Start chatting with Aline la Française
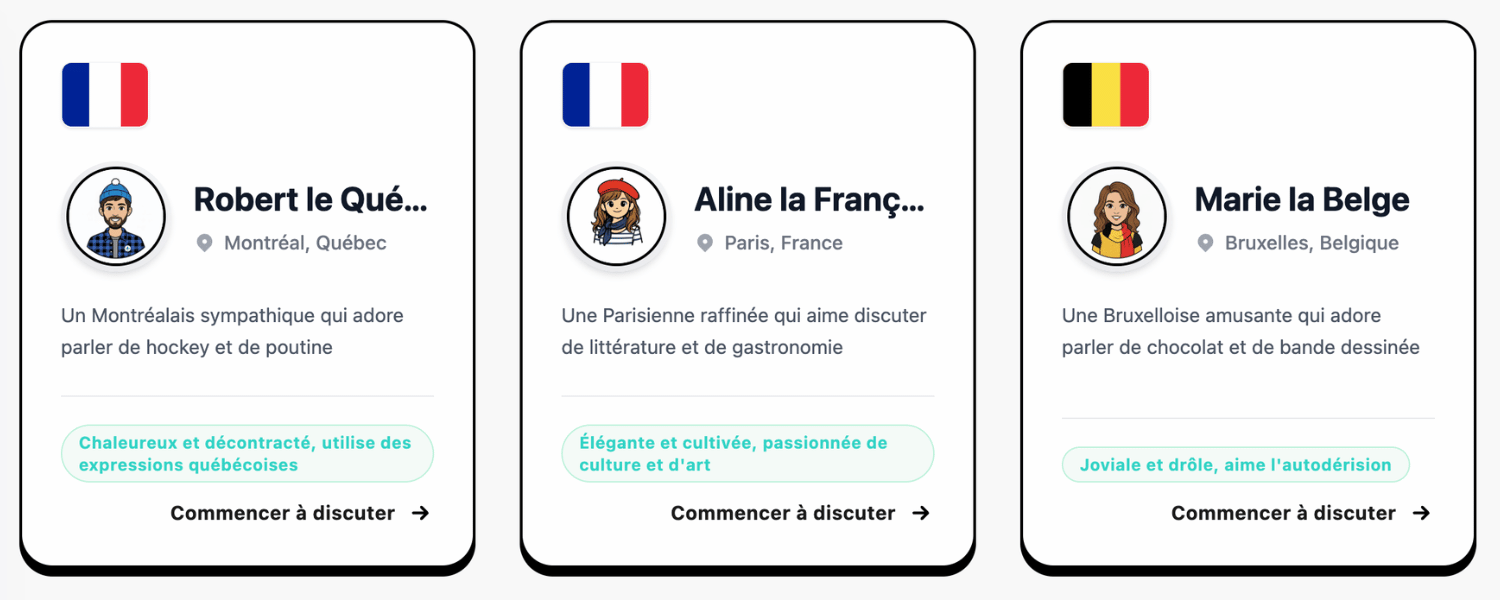Viewport: 1500px width, 600px height. (x=798, y=513)
